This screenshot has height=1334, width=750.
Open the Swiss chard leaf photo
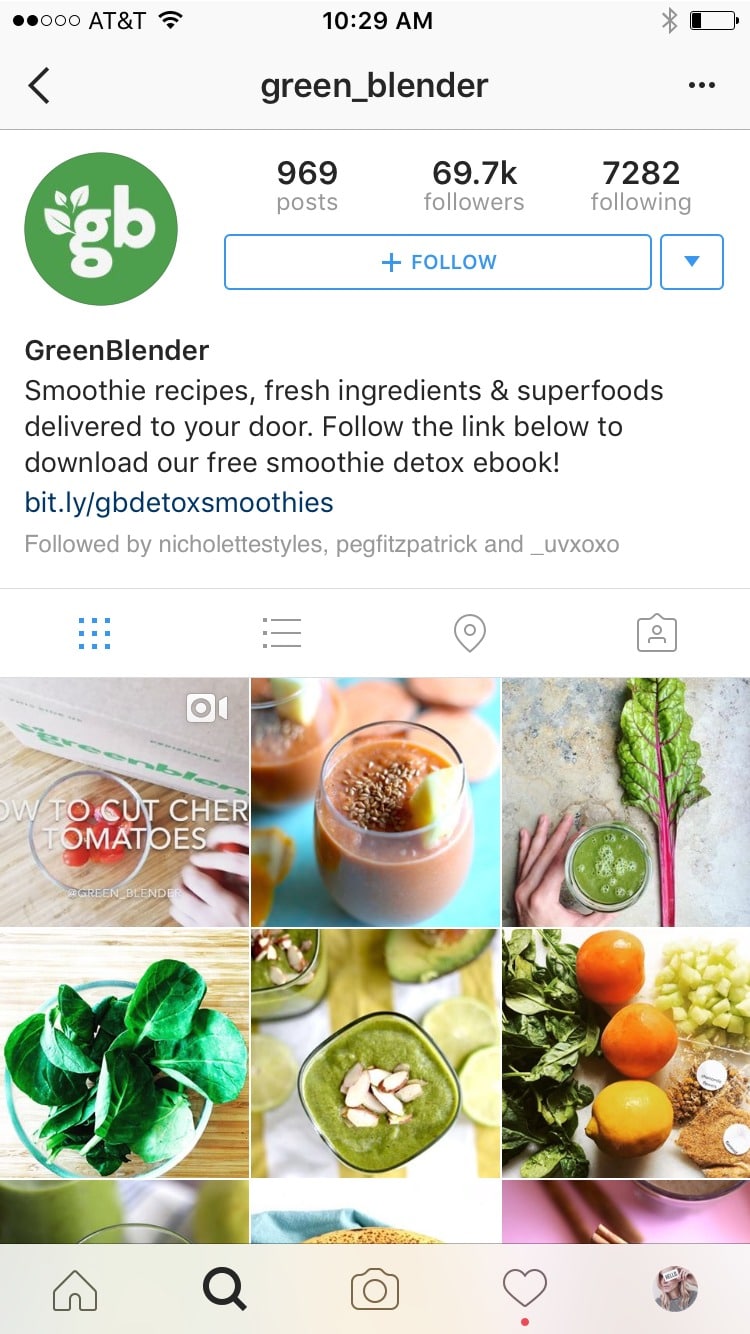click(626, 802)
